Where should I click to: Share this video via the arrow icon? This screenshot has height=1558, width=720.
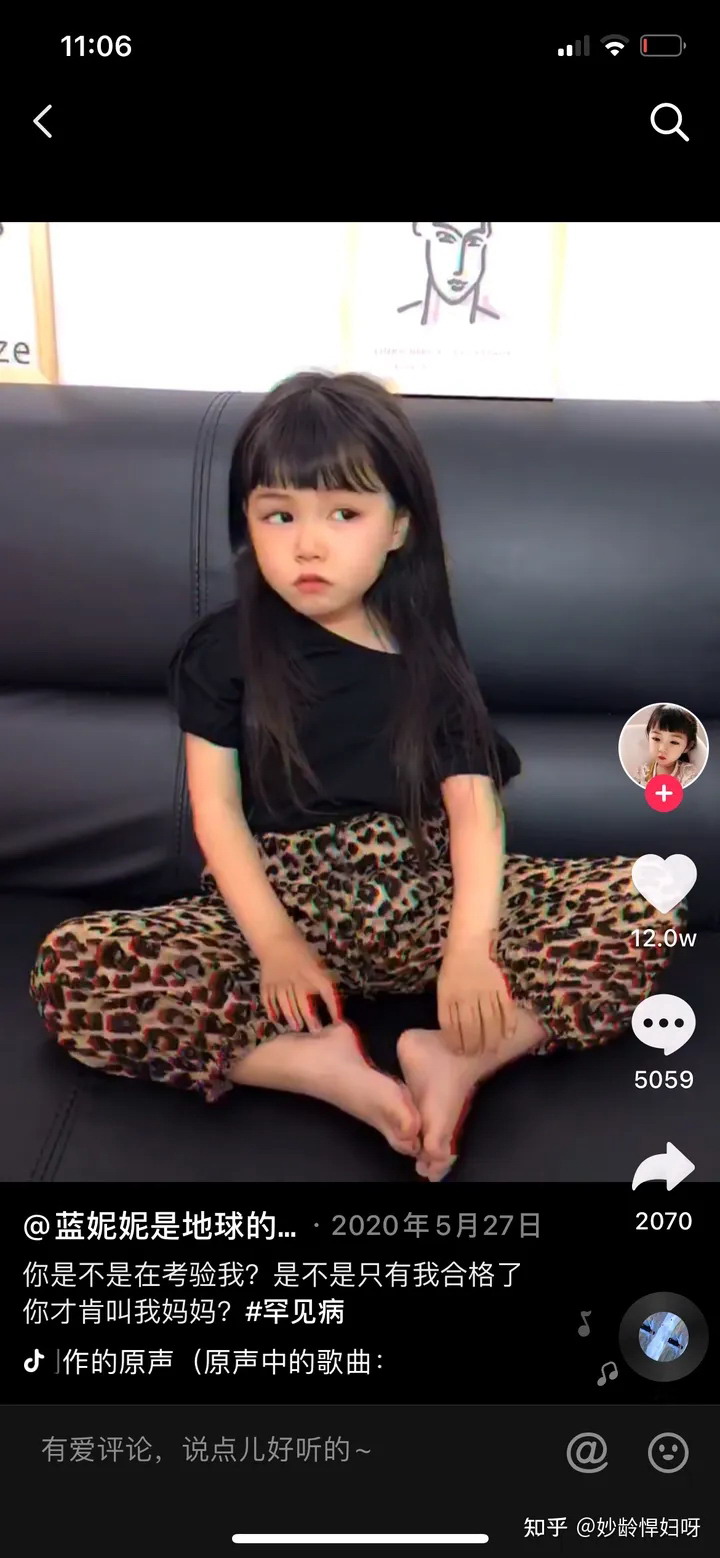pyautogui.click(x=663, y=1167)
